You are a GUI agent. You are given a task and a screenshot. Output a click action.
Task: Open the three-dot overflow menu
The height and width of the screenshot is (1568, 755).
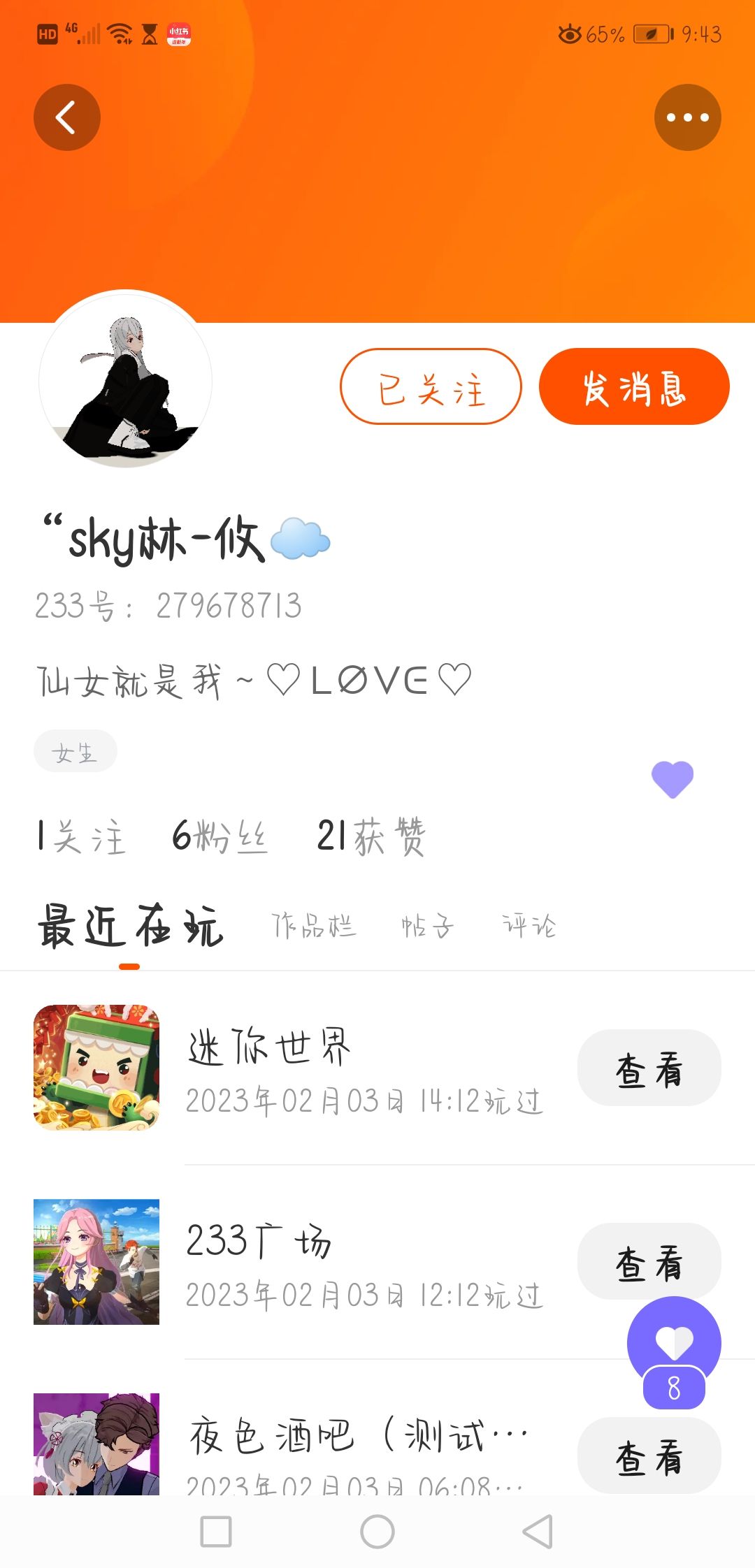coord(687,117)
